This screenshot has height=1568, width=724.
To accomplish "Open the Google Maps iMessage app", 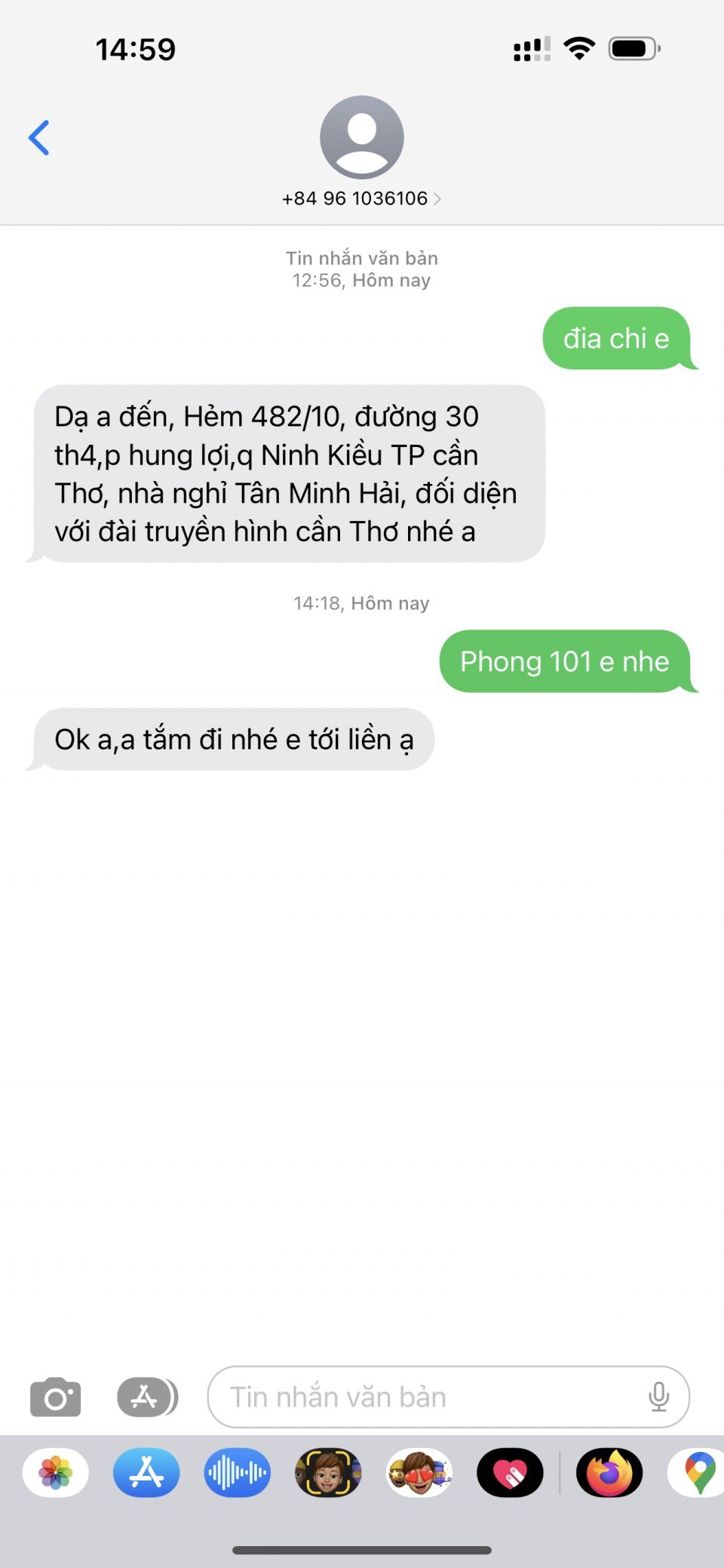I will tap(698, 1472).
